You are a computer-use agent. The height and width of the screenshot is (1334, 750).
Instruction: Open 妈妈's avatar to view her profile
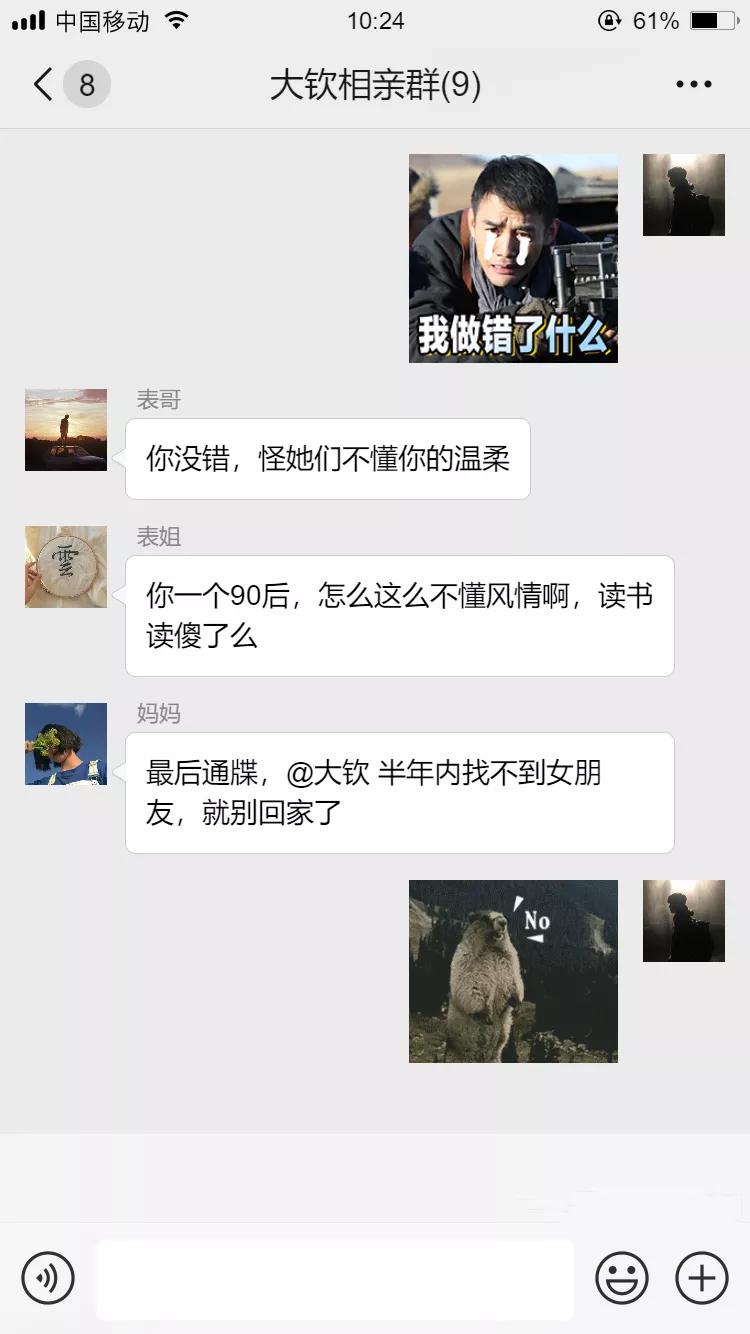[x=65, y=743]
